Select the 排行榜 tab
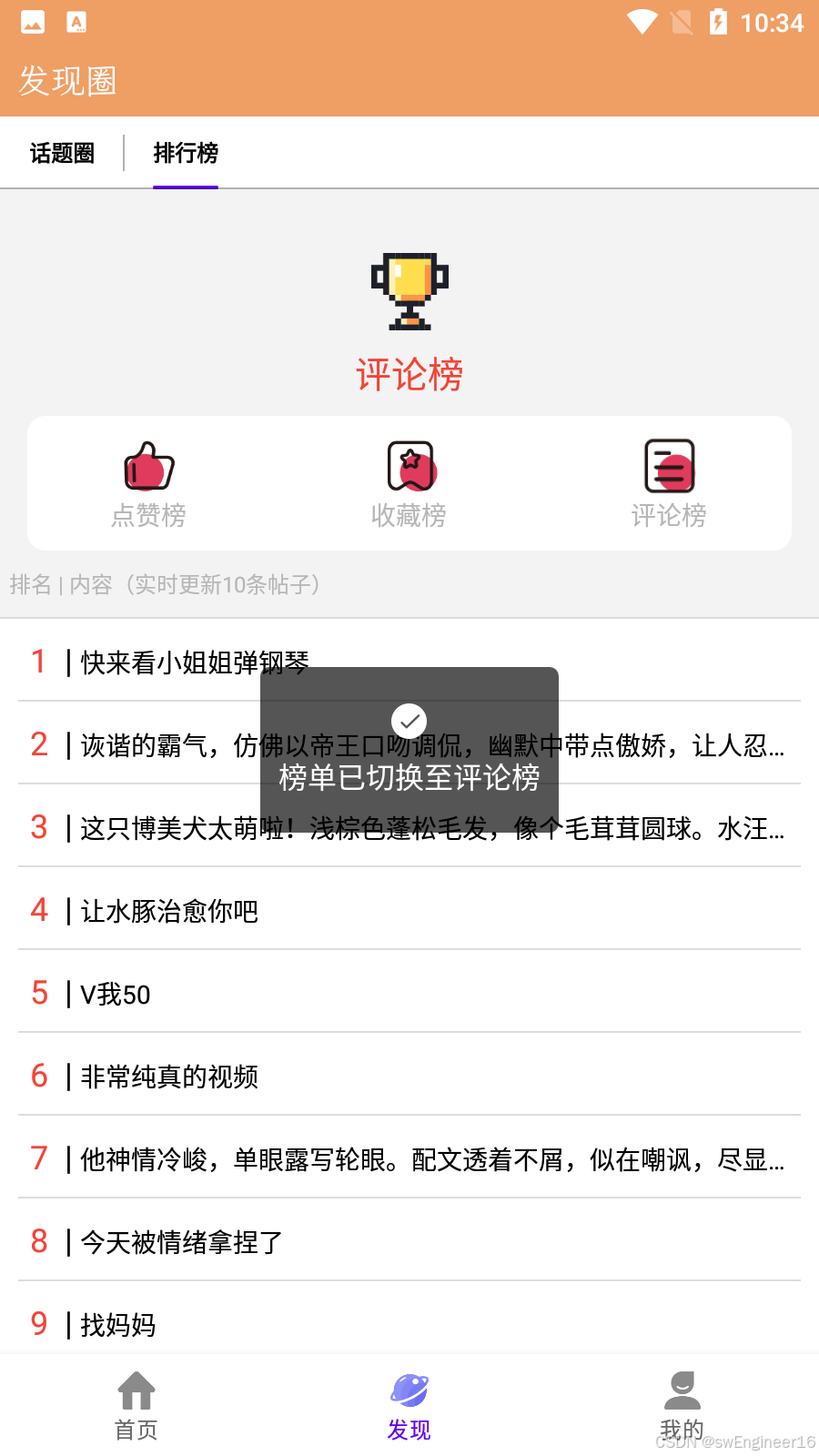This screenshot has height=1456, width=819. (186, 153)
